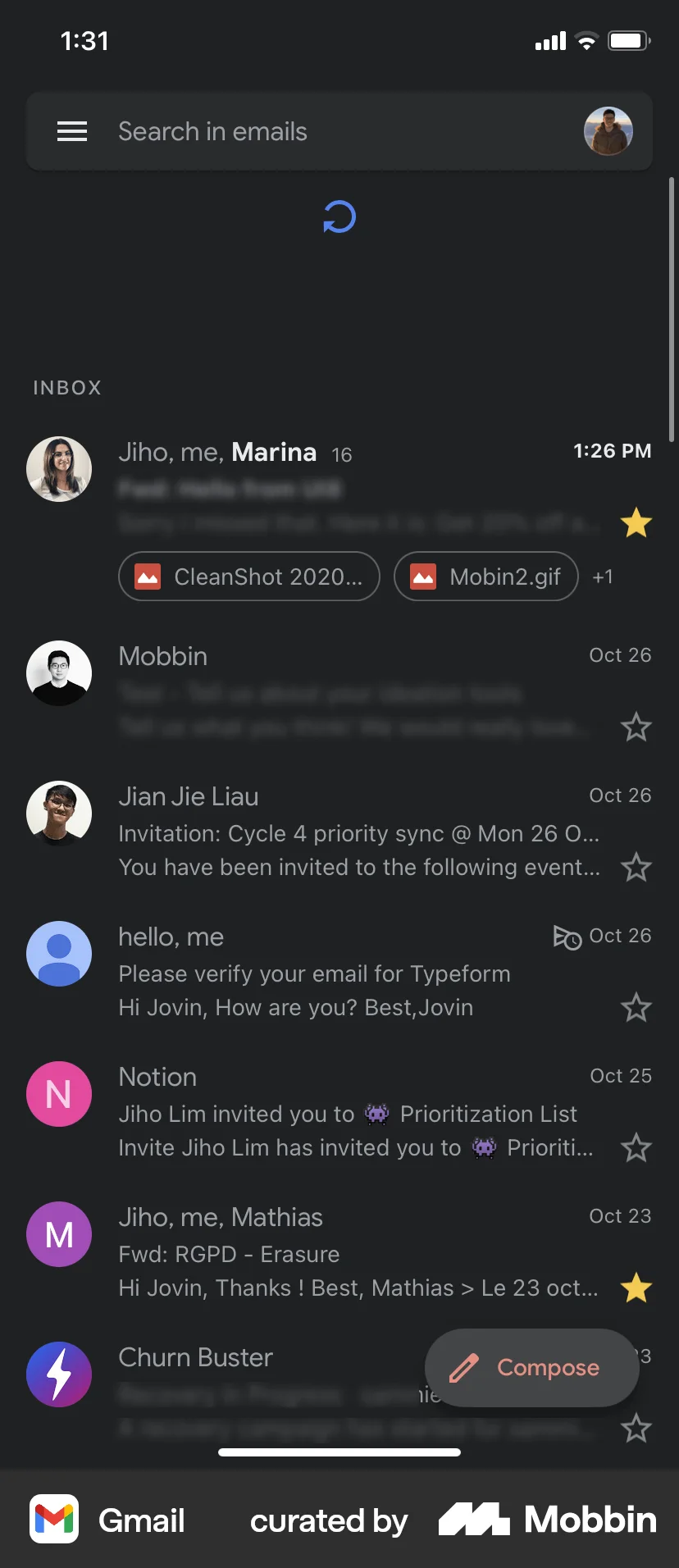Open Jiho's sender avatar on the top conversation
Viewport: 679px width, 1568px height.
click(x=58, y=468)
